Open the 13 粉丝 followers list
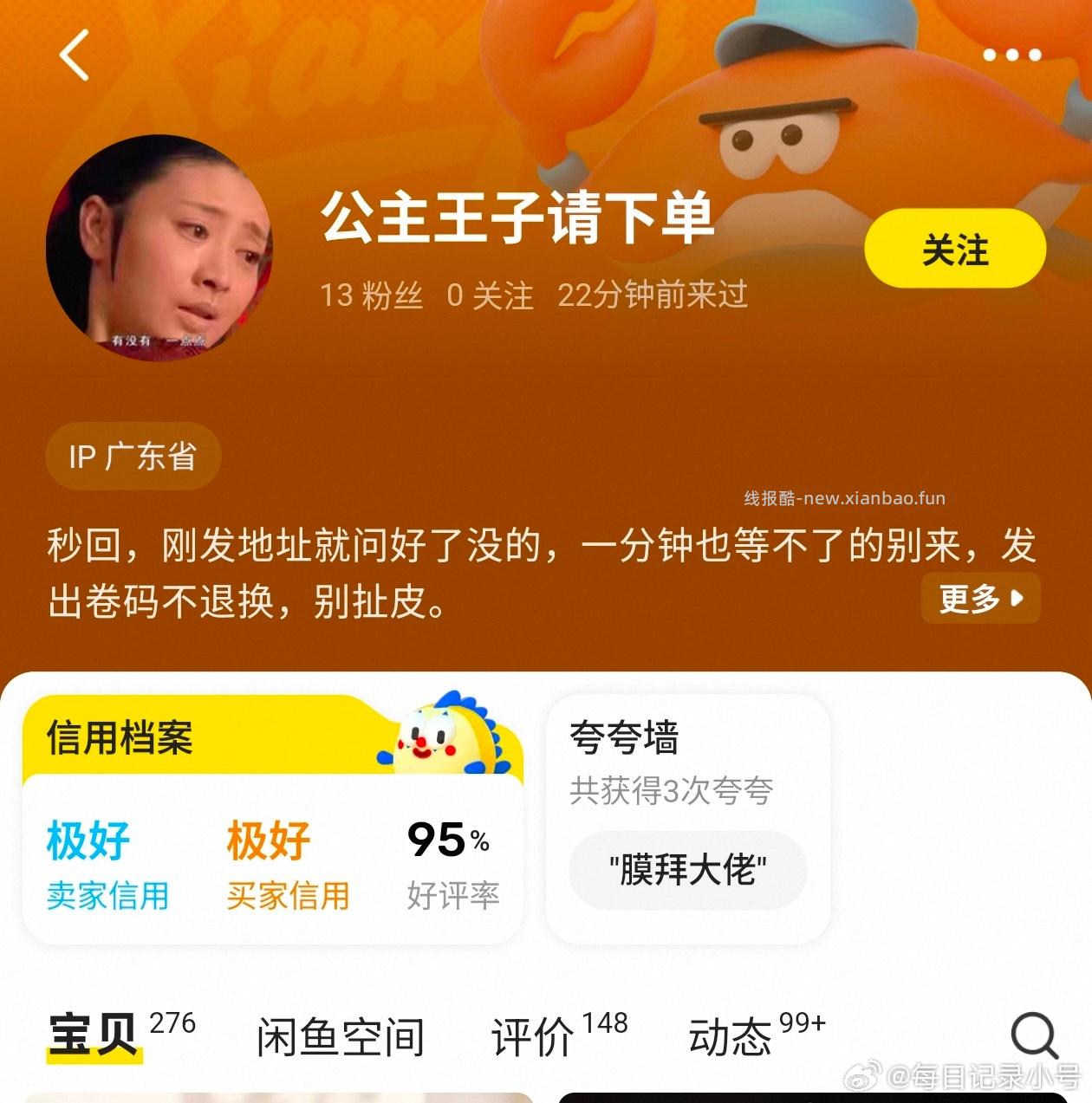Image resolution: width=1092 pixels, height=1103 pixels. (371, 295)
